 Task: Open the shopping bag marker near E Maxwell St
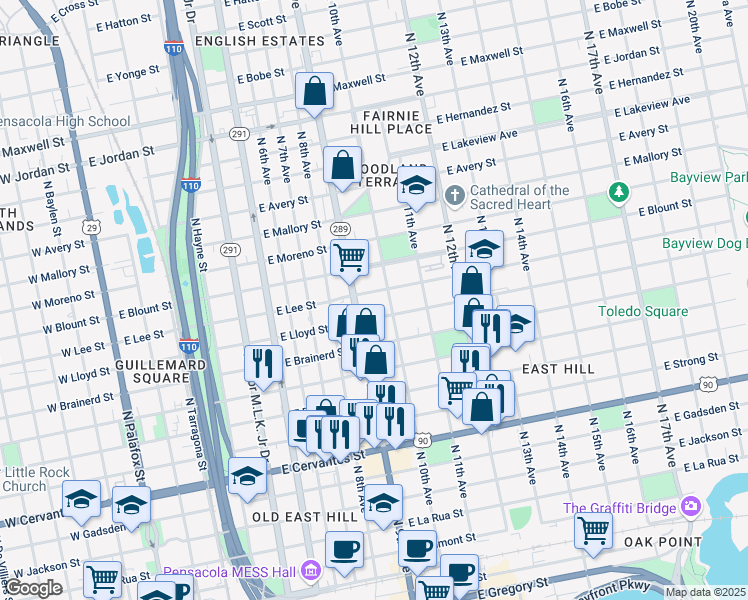point(315,92)
